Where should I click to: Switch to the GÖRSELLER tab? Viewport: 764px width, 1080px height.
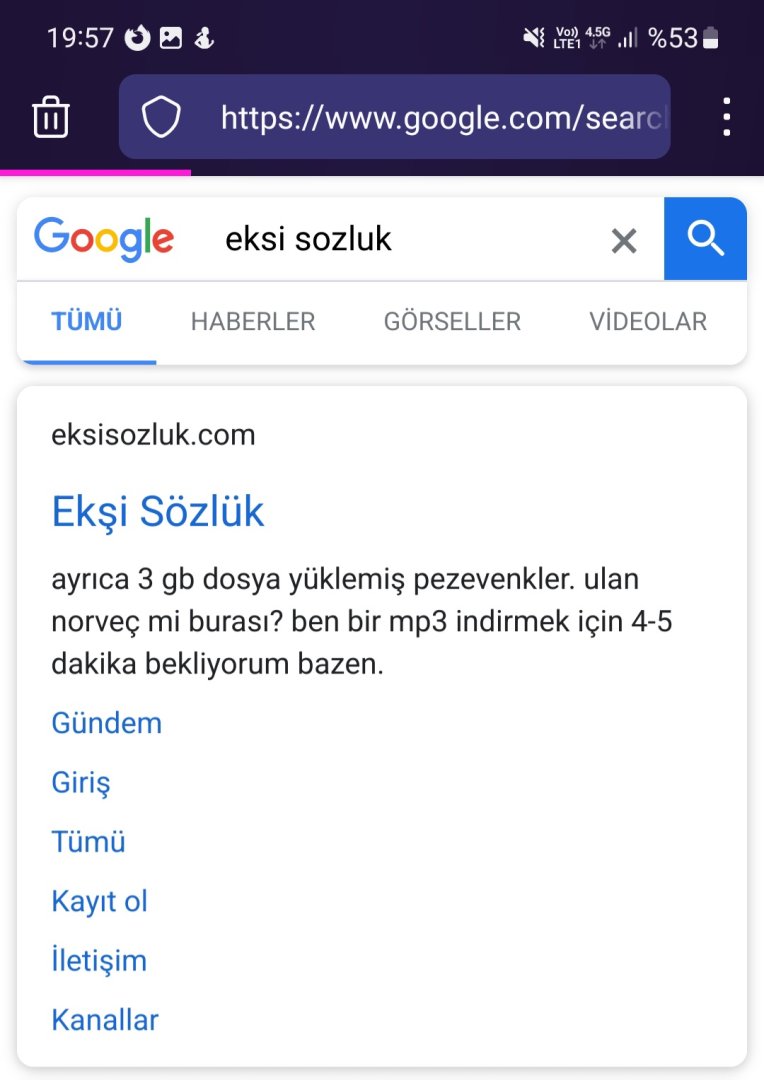(x=452, y=322)
